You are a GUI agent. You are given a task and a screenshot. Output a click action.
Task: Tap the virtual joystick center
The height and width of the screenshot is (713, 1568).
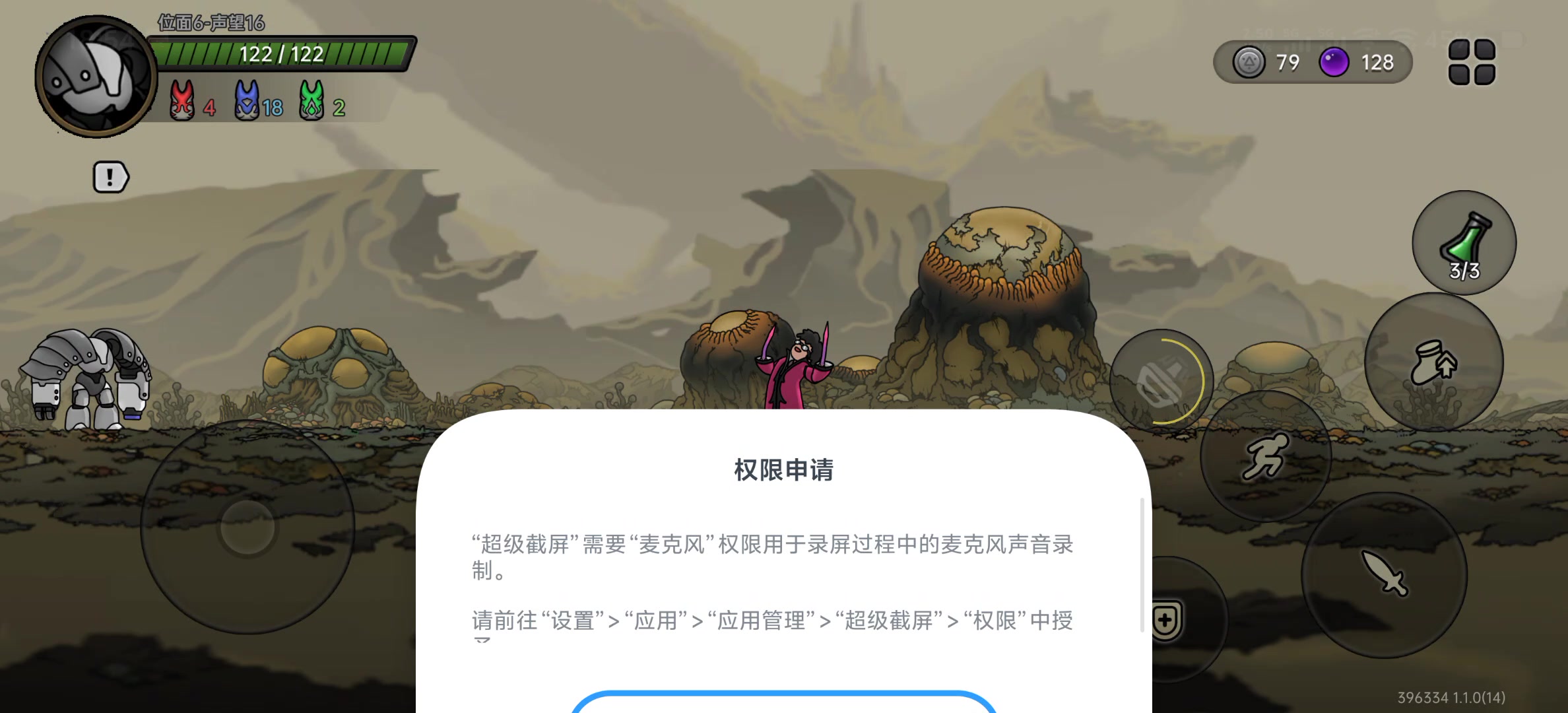pos(247,527)
